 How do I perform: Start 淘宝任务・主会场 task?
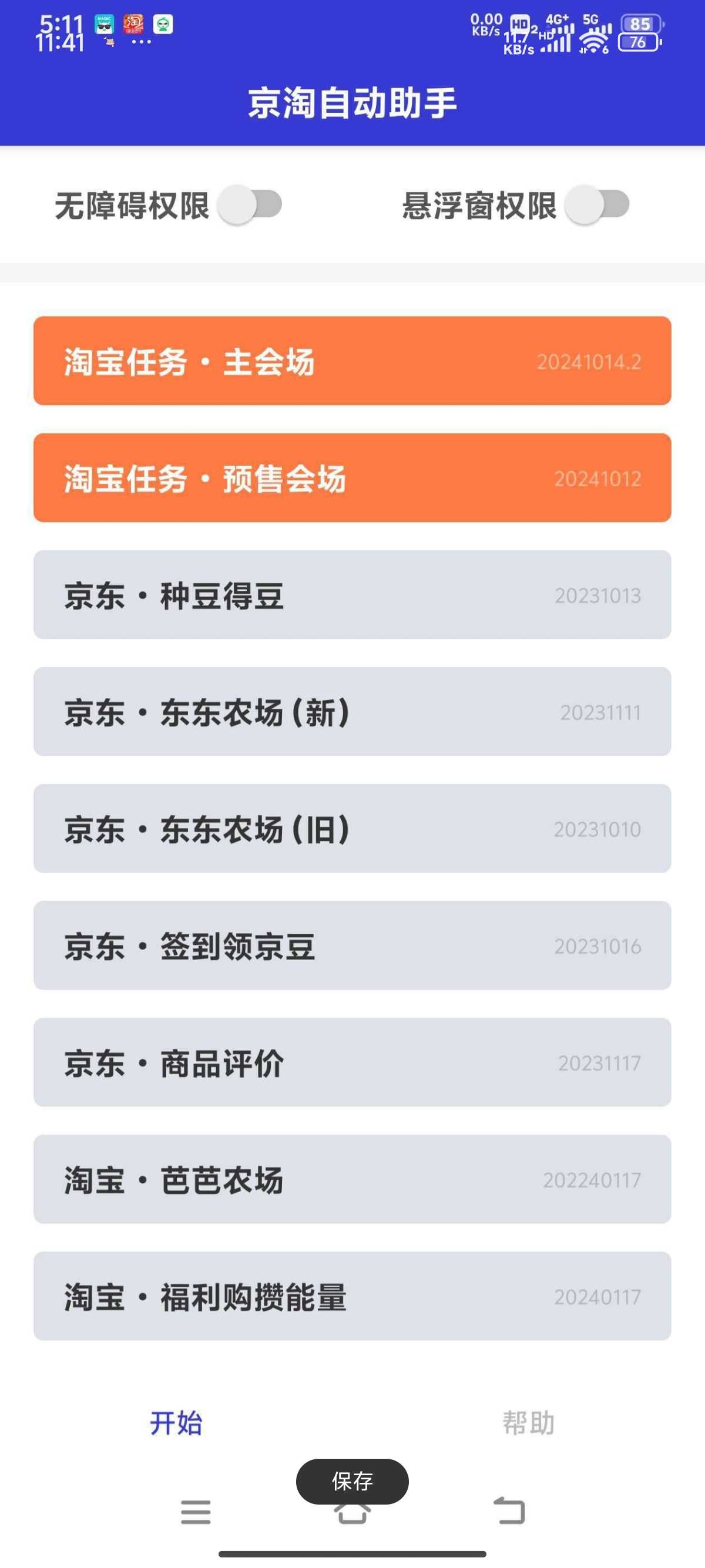[x=352, y=361]
